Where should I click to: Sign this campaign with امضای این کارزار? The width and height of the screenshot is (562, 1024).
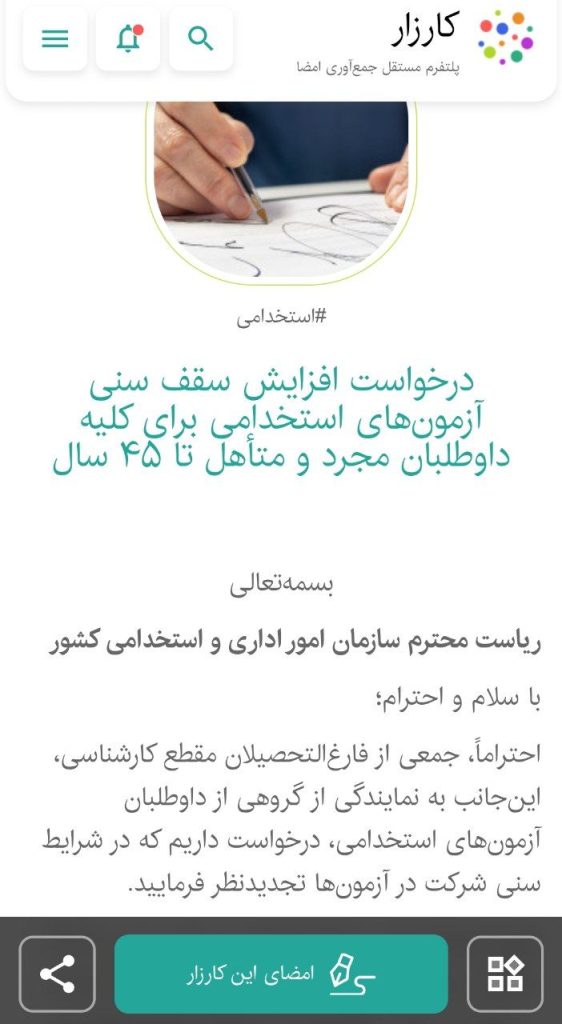[x=281, y=974]
